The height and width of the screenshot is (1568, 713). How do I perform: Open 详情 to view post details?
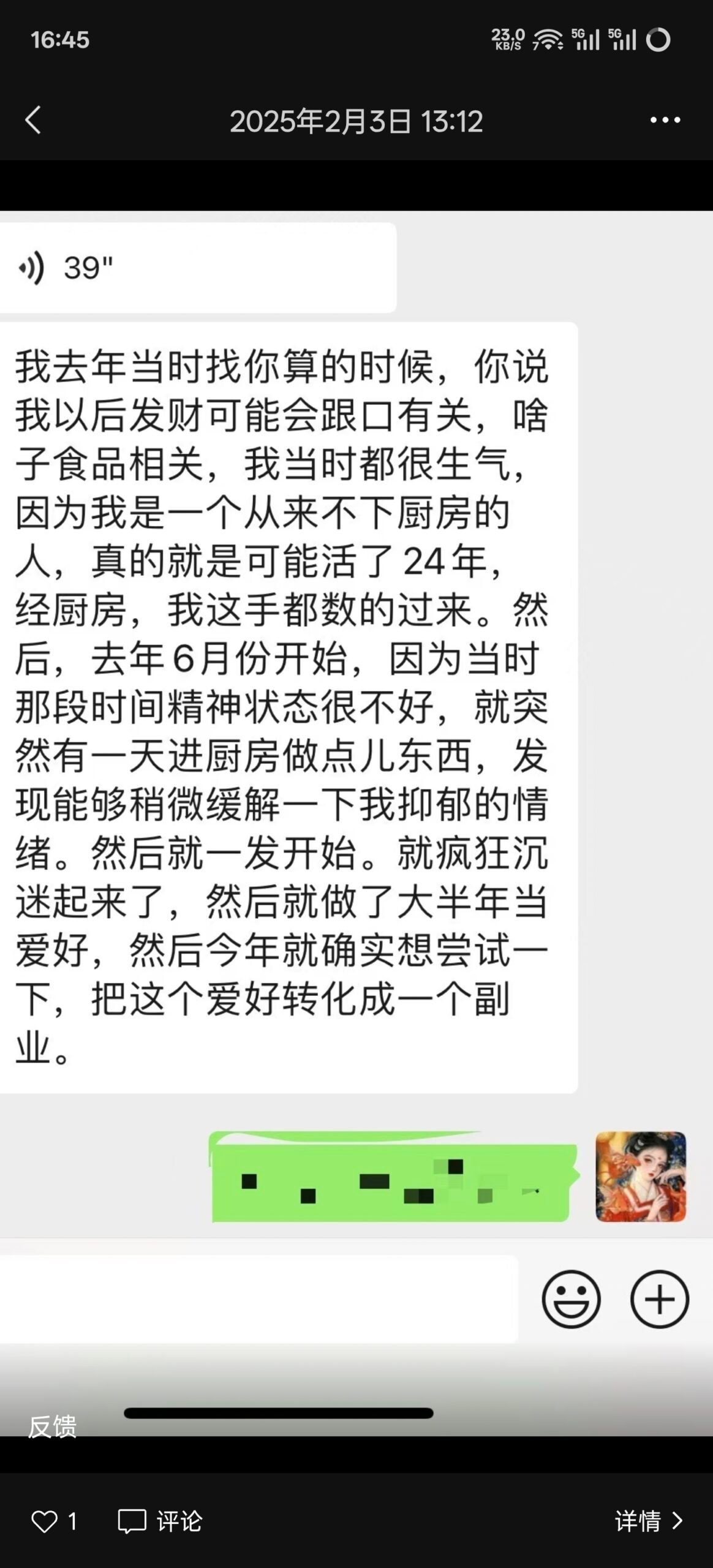click(649, 1521)
